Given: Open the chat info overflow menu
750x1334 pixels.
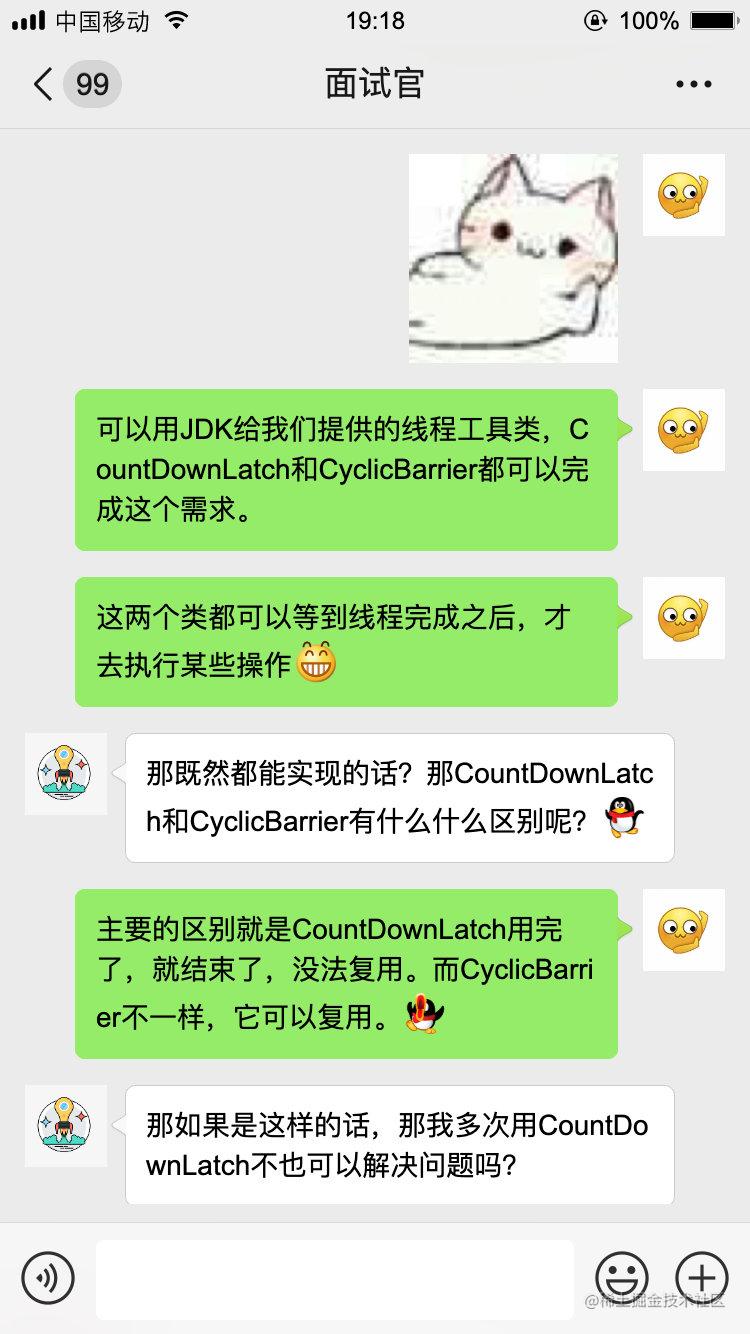Looking at the screenshot, I should tap(693, 84).
